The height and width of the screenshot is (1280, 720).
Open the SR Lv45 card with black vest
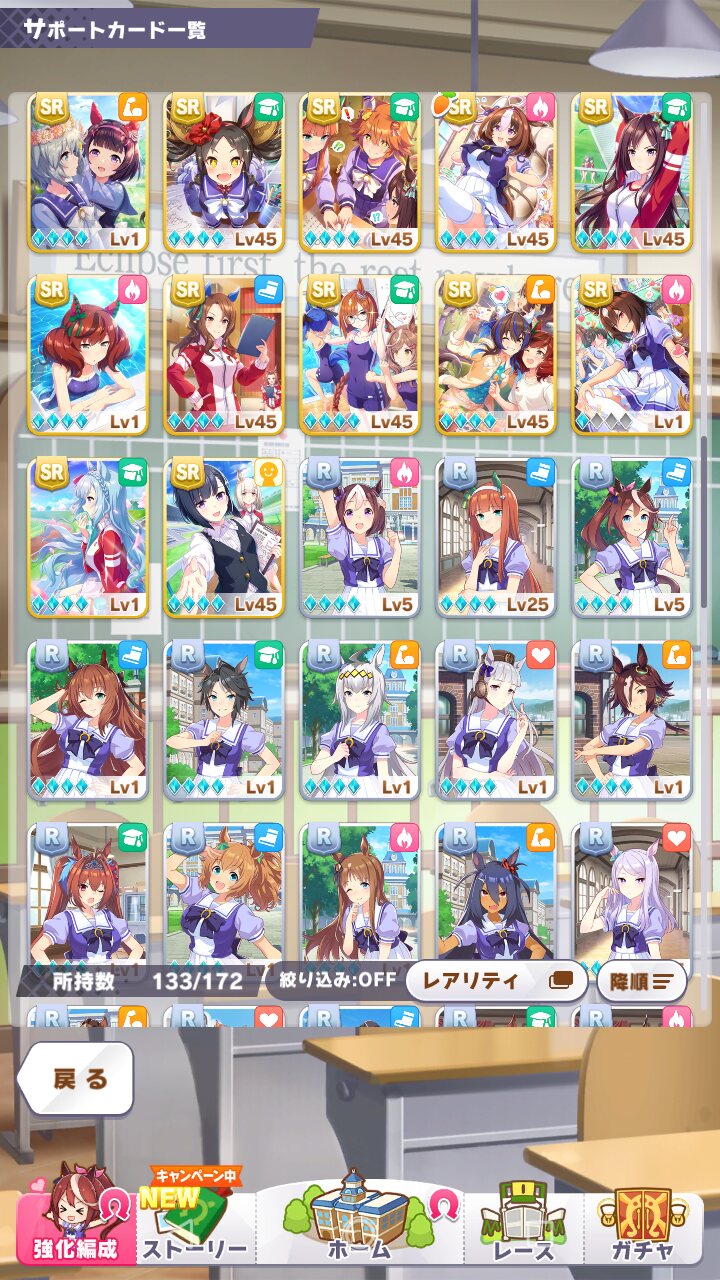(224, 538)
